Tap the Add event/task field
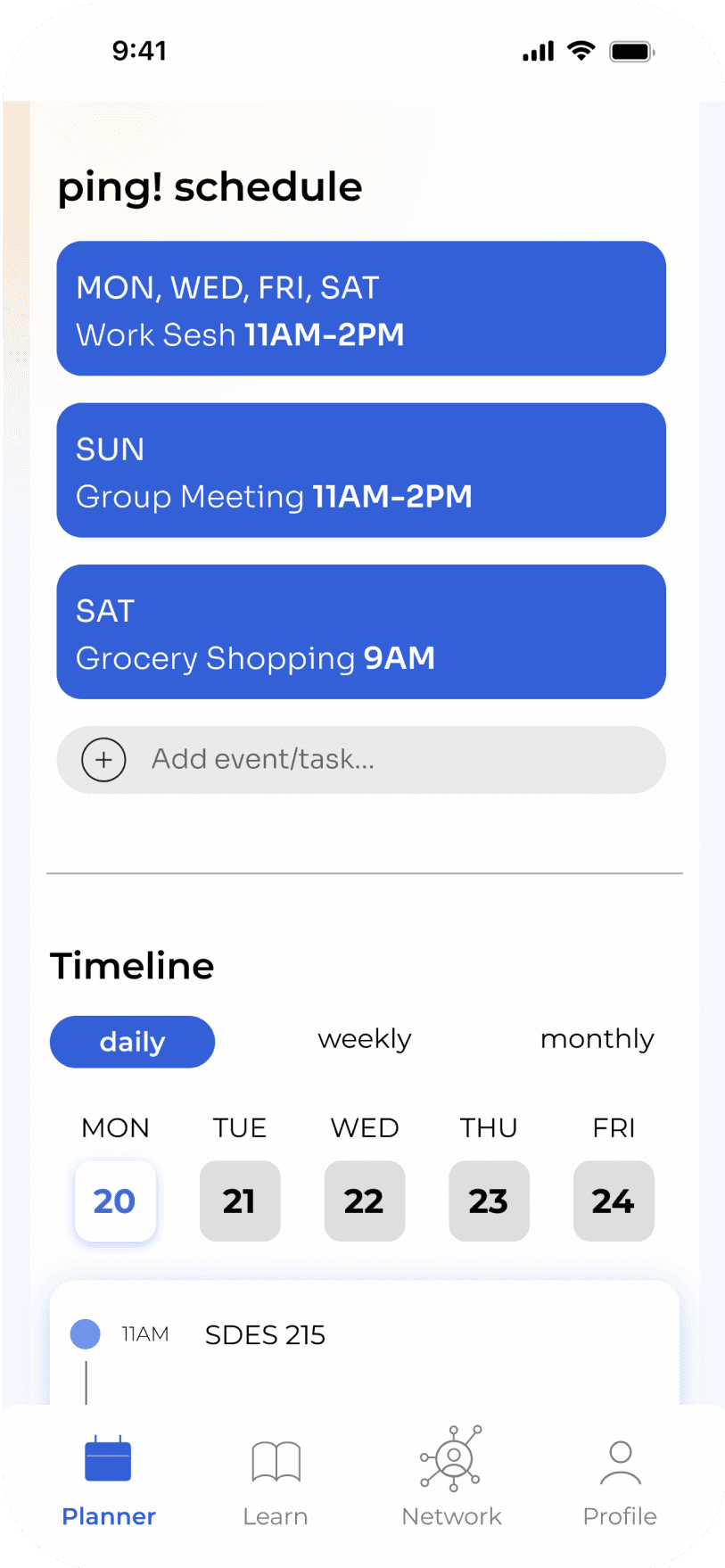The image size is (725, 1568). (360, 760)
